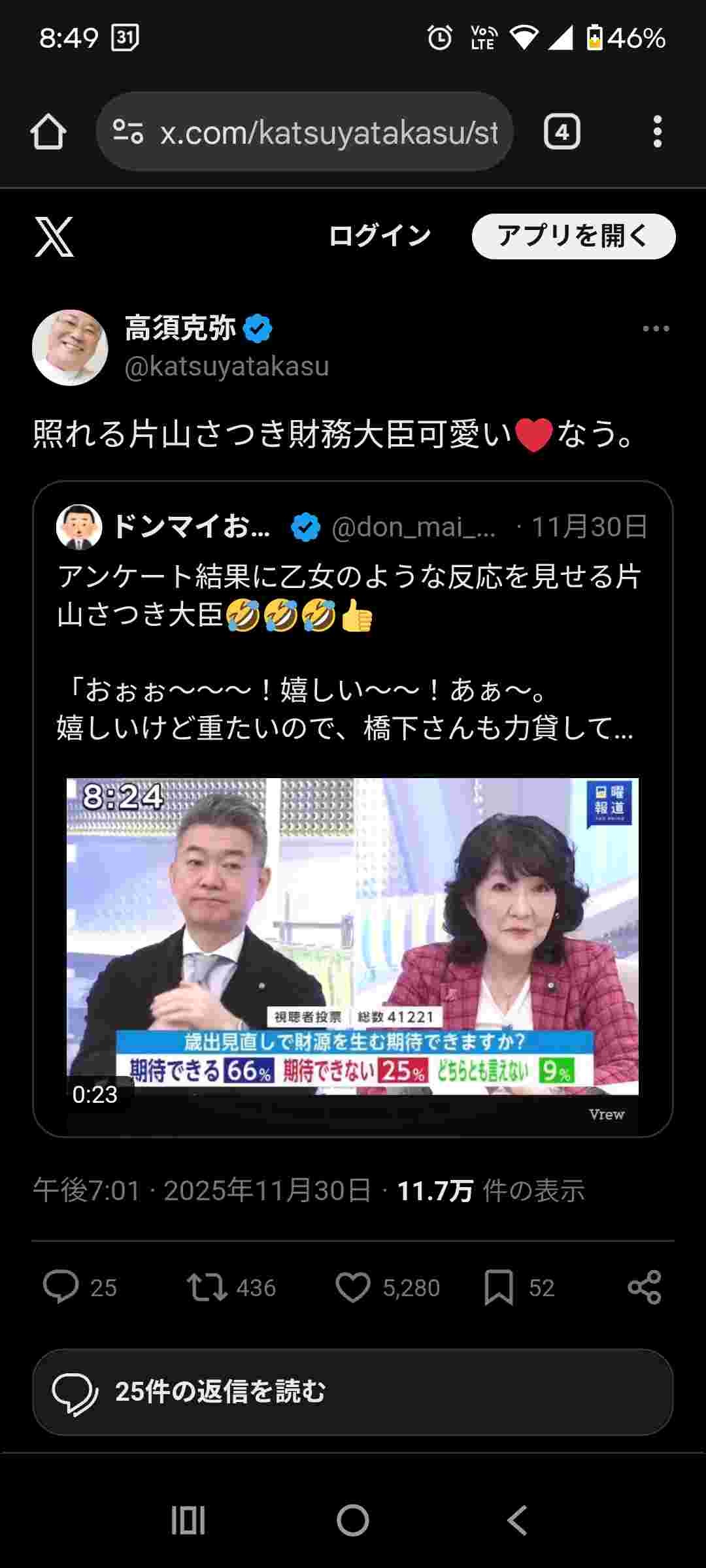Bookmark this post
The width and height of the screenshot is (706, 1568).
tap(499, 1287)
